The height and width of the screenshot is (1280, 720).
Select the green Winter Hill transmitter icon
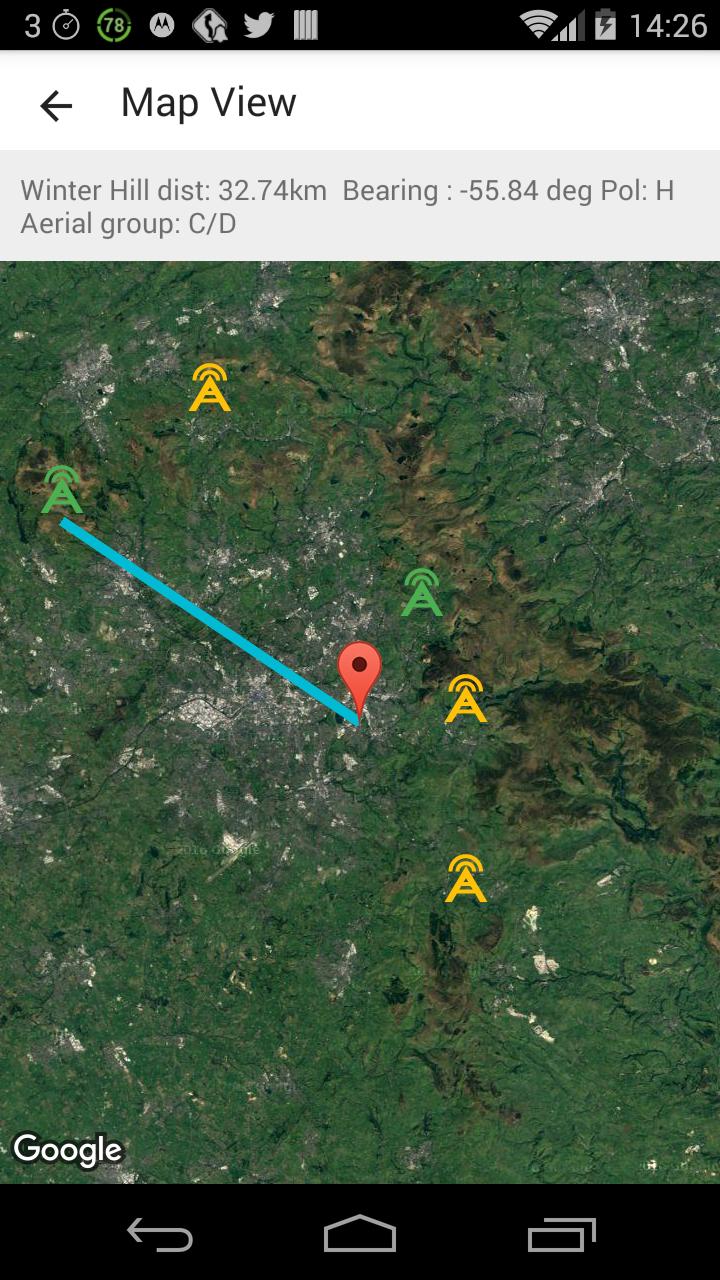(62, 489)
